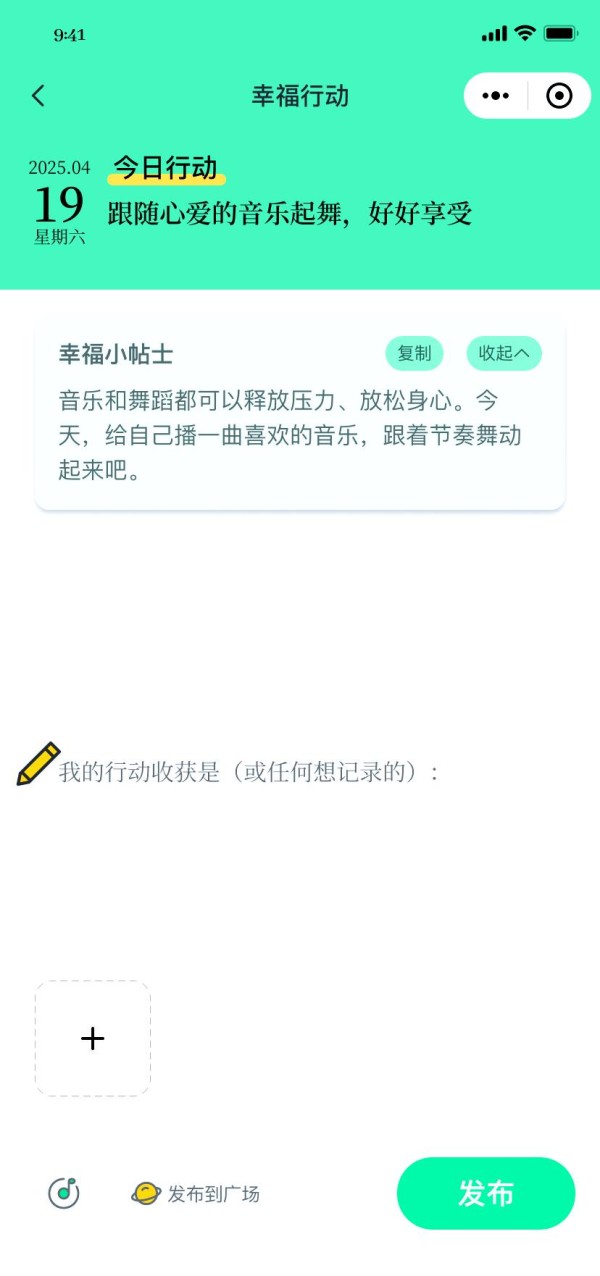This screenshot has width=600, height=1276.
Task: Close the mini program via the circle icon
Action: [x=559, y=96]
